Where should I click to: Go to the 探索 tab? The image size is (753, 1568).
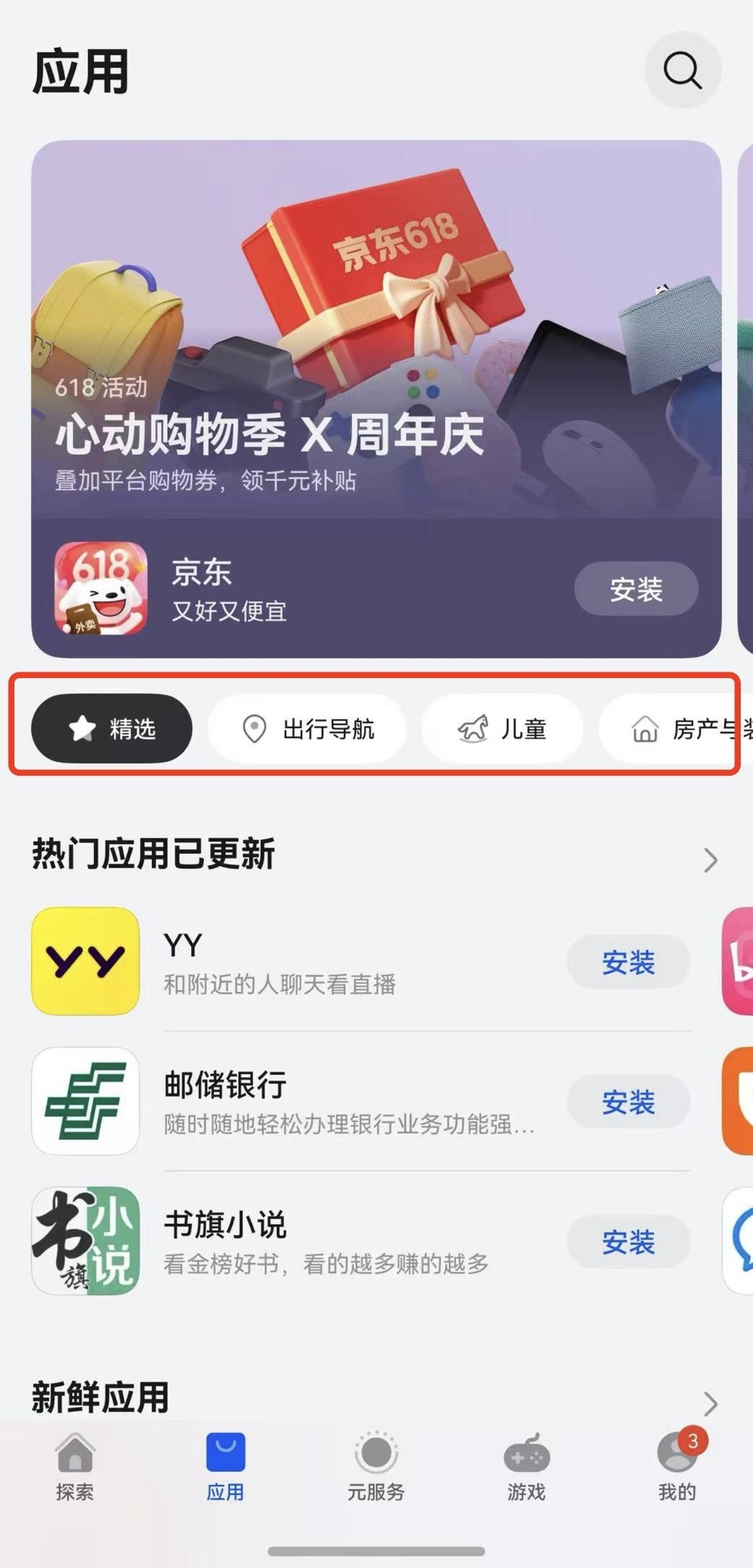[75, 1466]
